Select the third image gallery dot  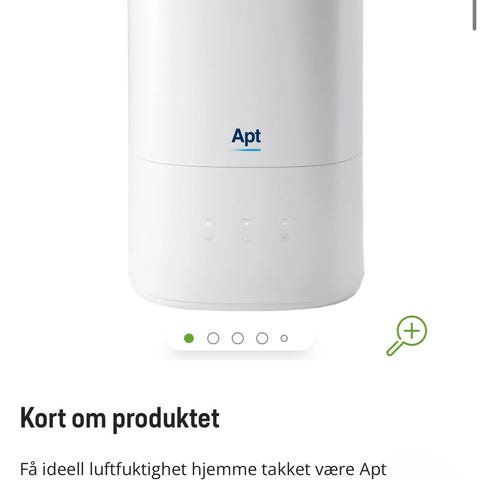click(x=238, y=338)
